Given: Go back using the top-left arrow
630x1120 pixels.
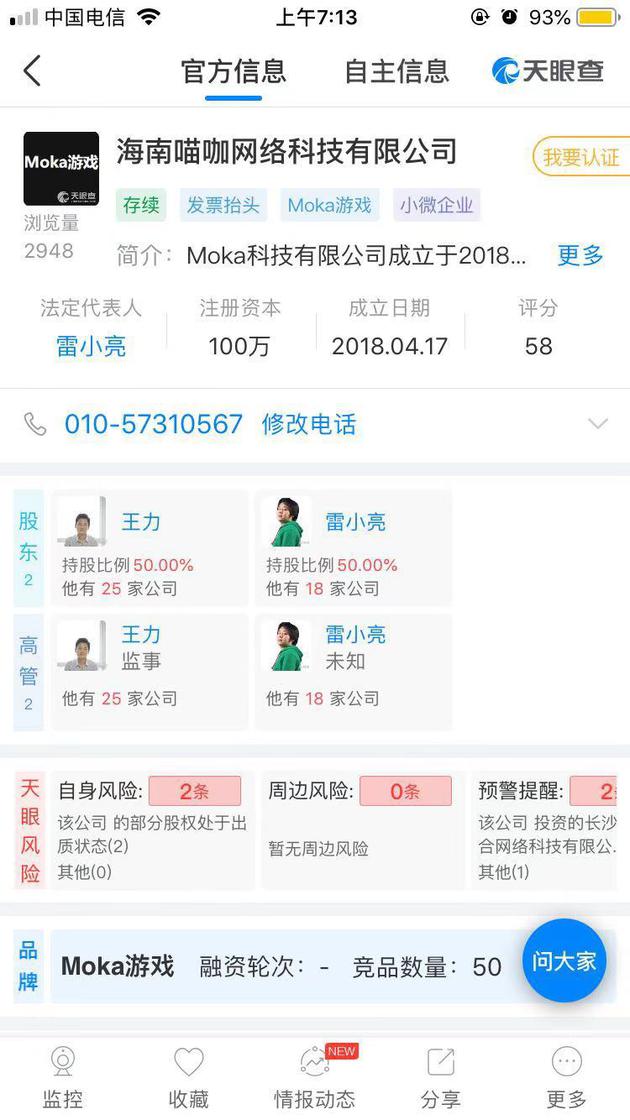Looking at the screenshot, I should [x=33, y=71].
